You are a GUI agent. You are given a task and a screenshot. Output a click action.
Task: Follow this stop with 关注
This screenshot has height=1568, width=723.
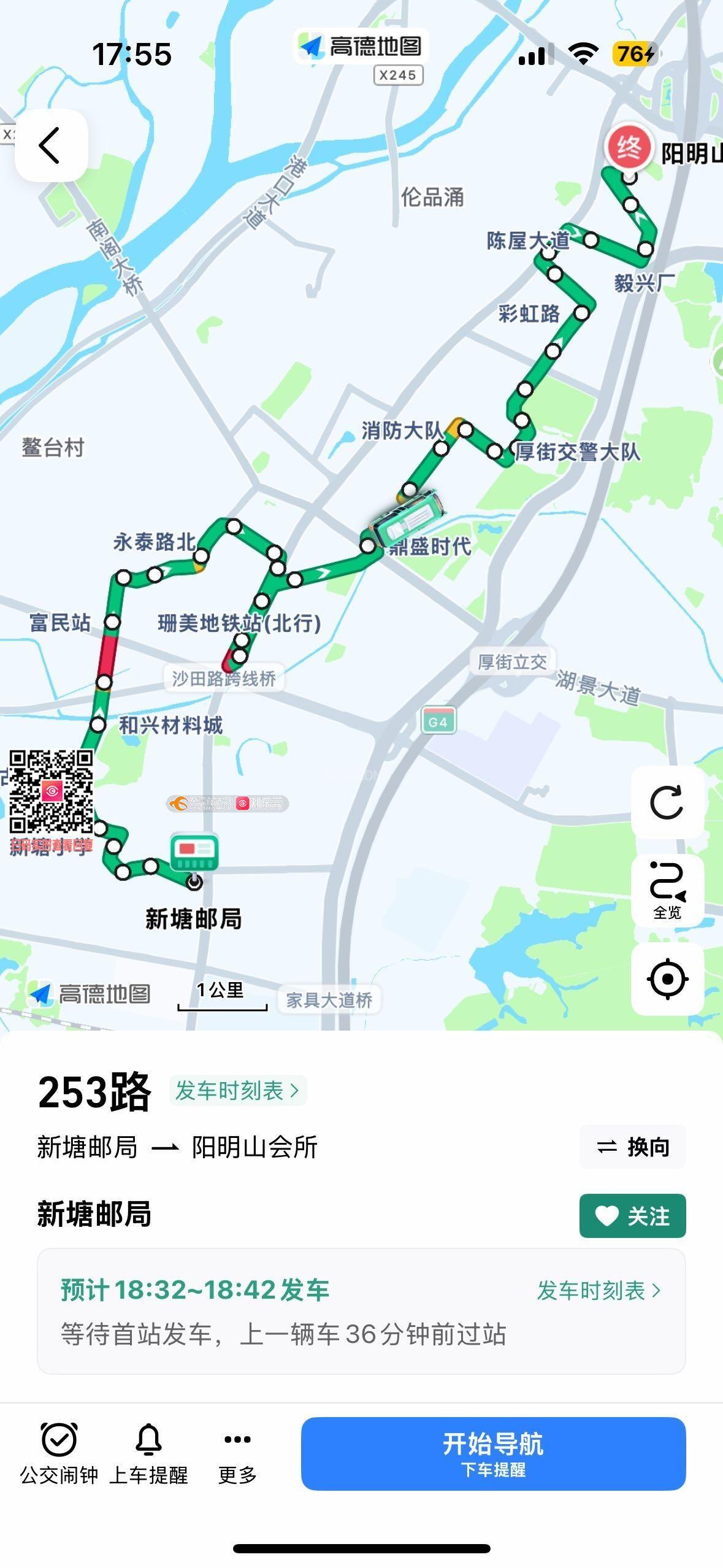(x=632, y=1215)
